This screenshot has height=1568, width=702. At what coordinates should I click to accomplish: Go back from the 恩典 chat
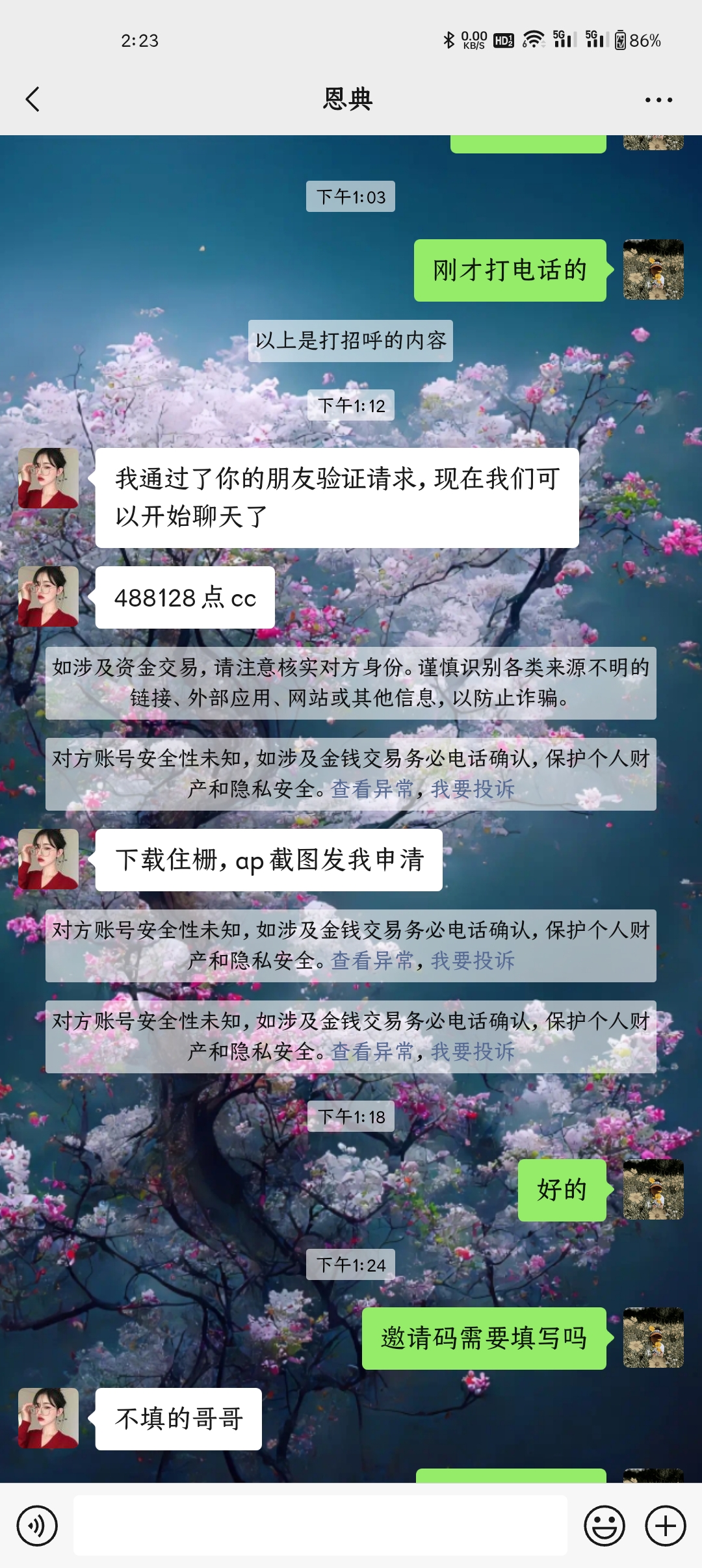pos(32,99)
